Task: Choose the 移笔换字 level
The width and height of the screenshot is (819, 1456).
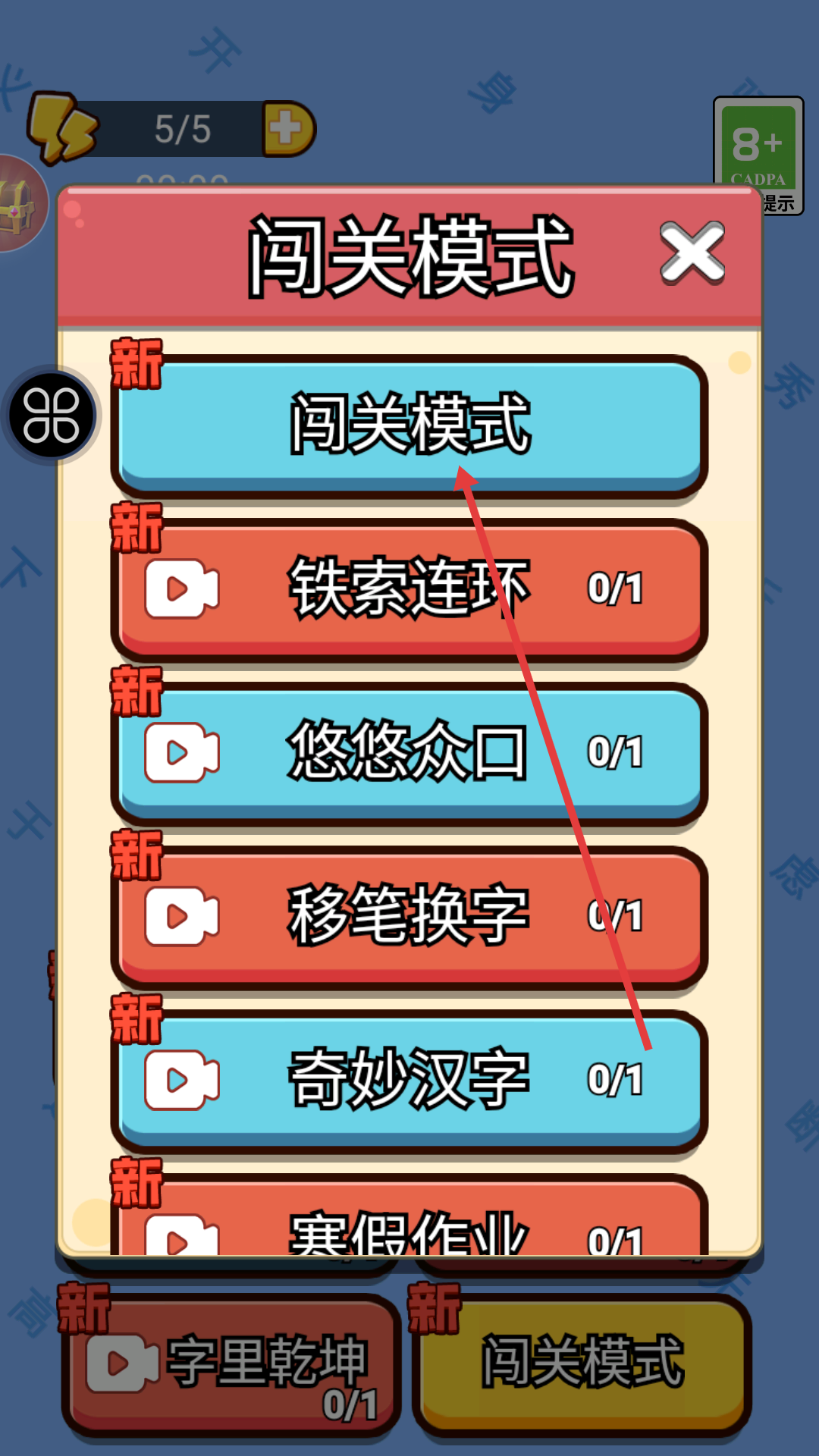Action: (409, 916)
